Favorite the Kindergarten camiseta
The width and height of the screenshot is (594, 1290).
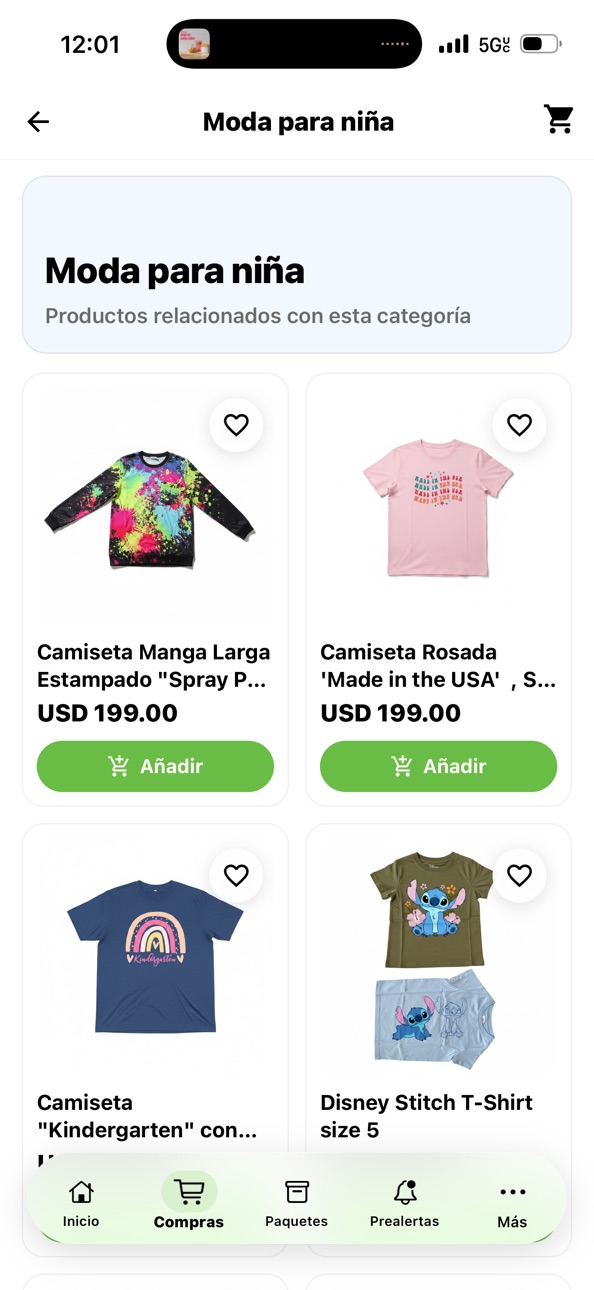pos(236,875)
